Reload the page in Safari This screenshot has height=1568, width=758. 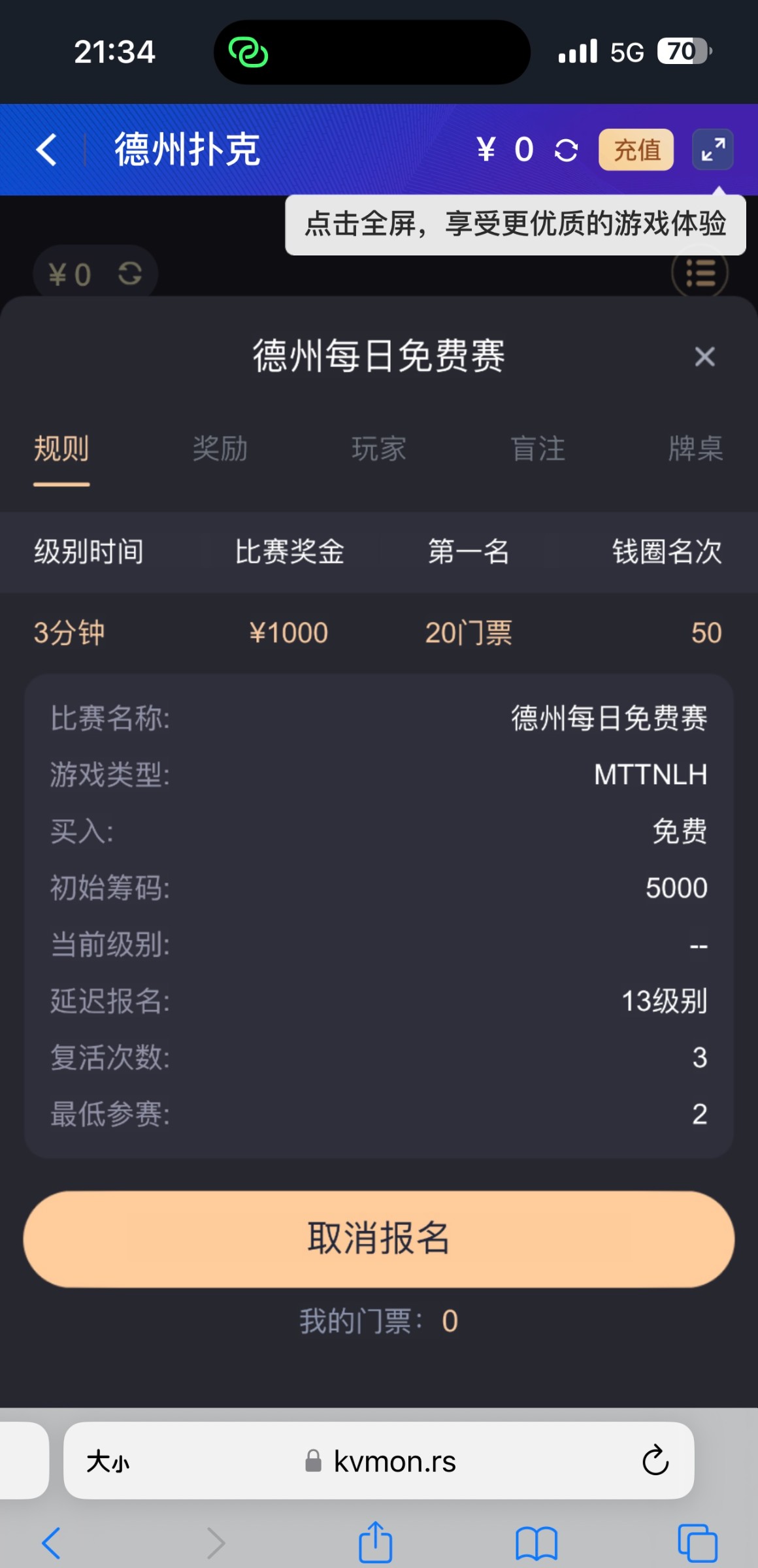pyautogui.click(x=655, y=1461)
